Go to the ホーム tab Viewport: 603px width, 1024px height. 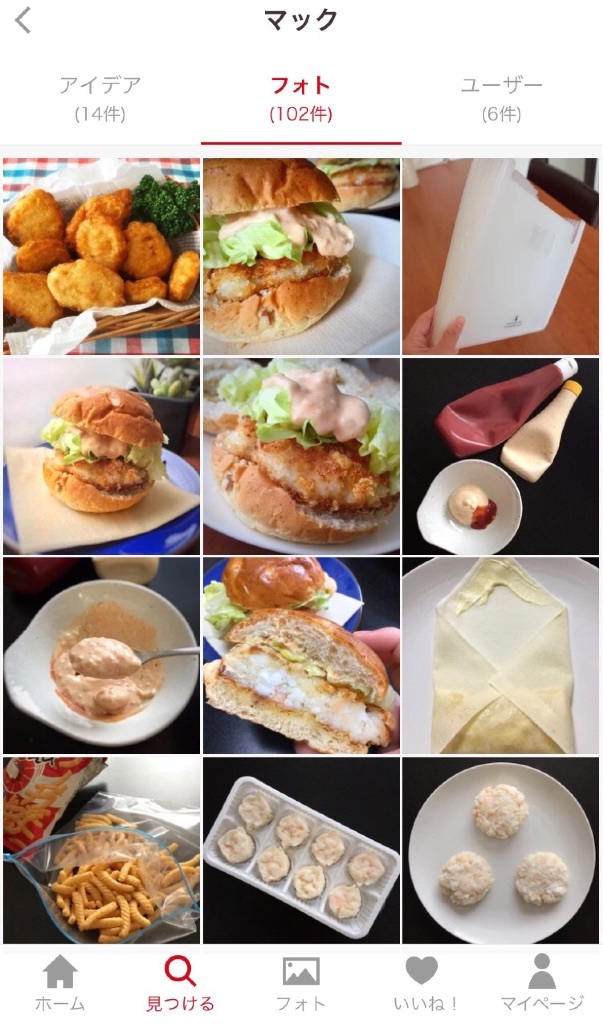(x=60, y=983)
